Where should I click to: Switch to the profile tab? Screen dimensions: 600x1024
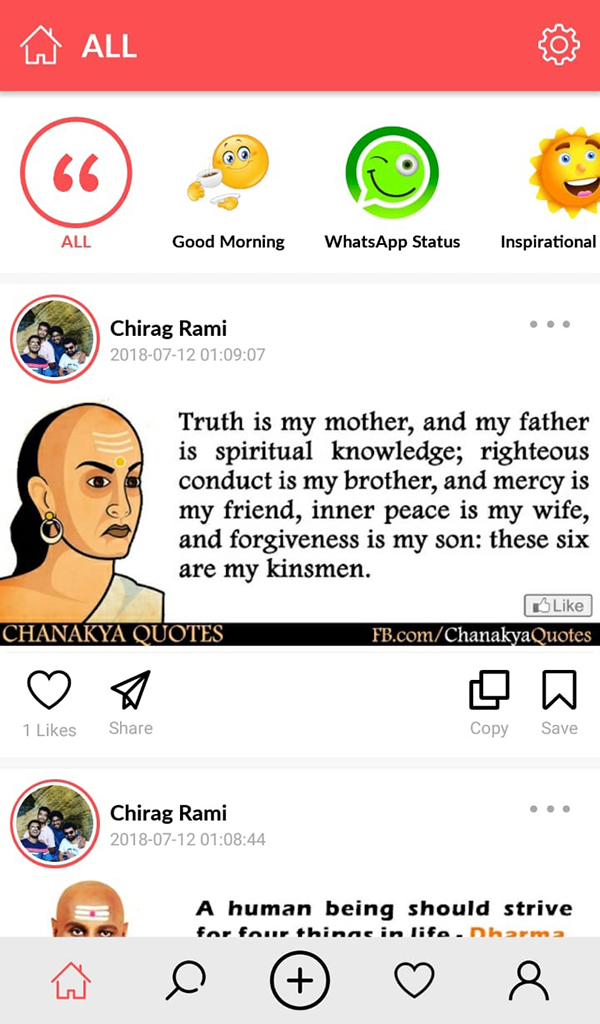pos(529,981)
